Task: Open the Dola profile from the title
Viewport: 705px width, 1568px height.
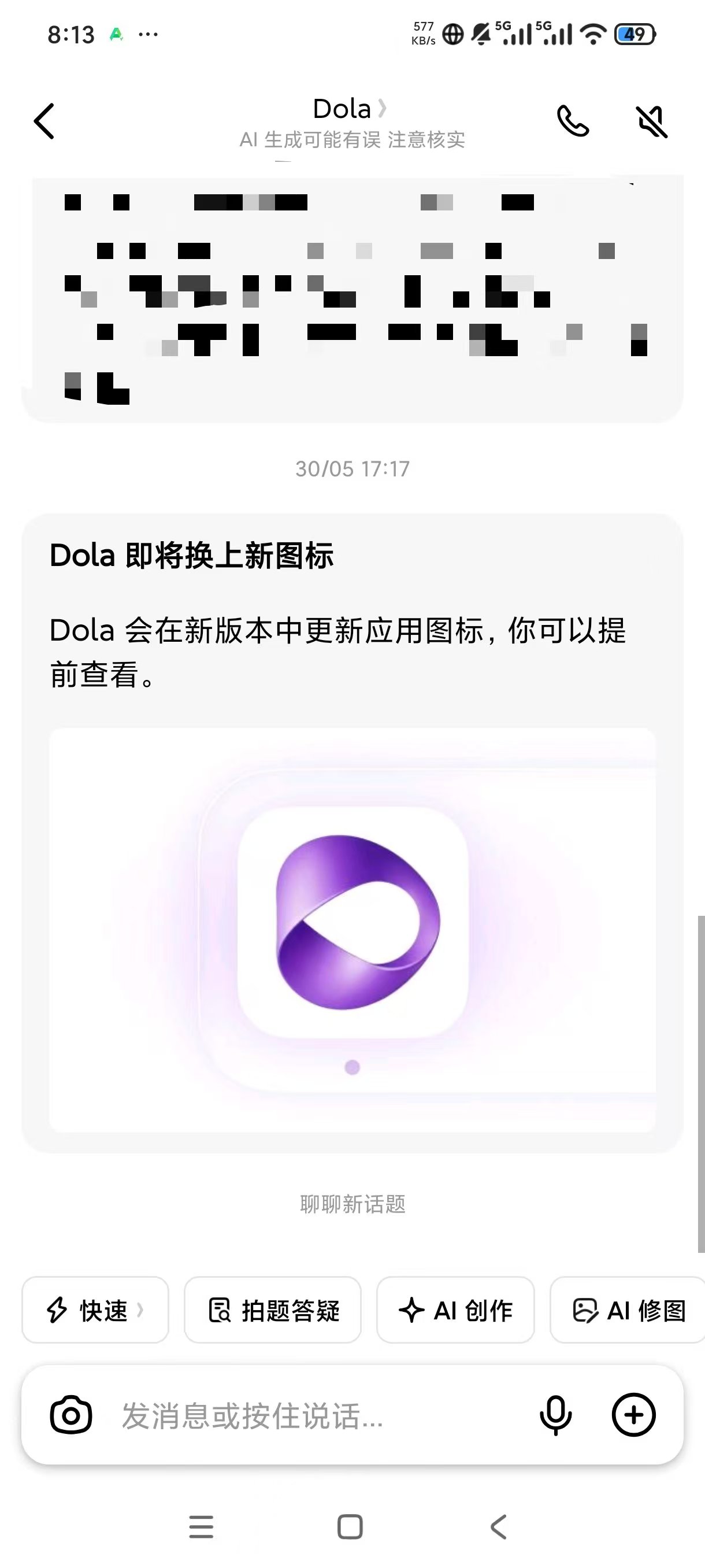Action: coord(350,109)
